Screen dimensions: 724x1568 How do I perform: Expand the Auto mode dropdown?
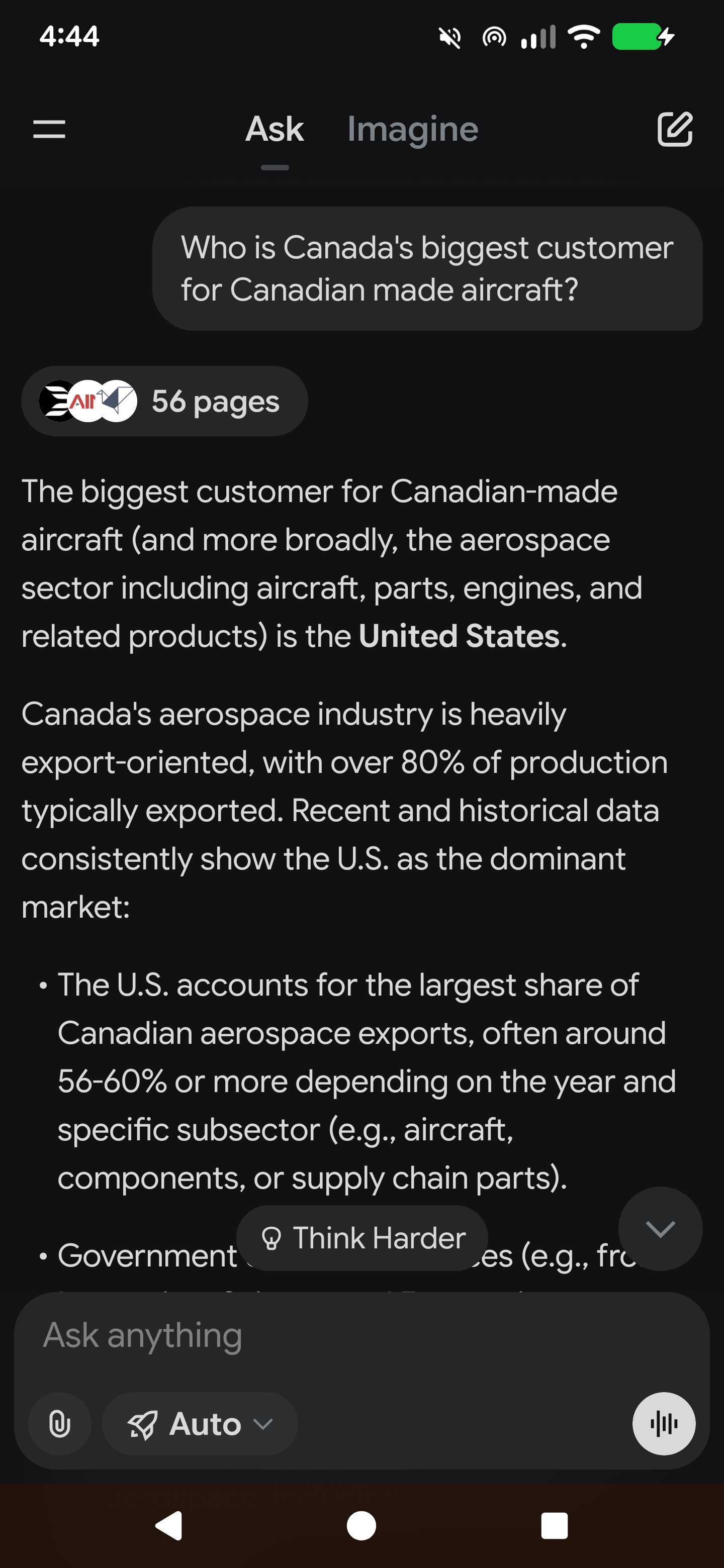tap(200, 1424)
